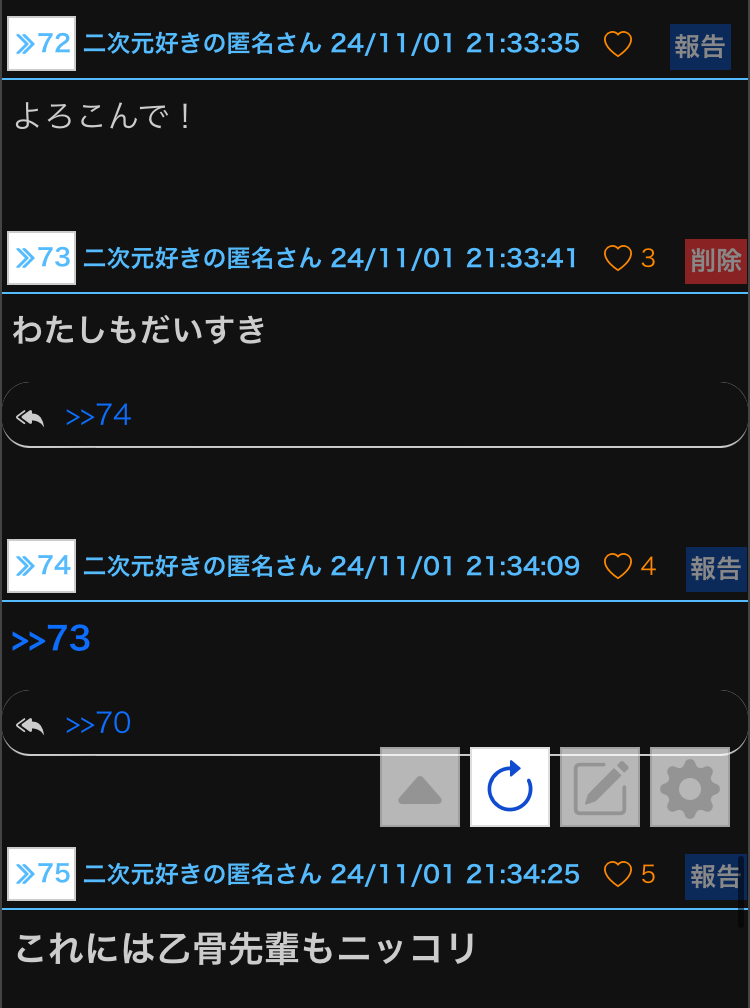Tap the >>74 post number box
This screenshot has width=750, height=1008.
click(42, 566)
